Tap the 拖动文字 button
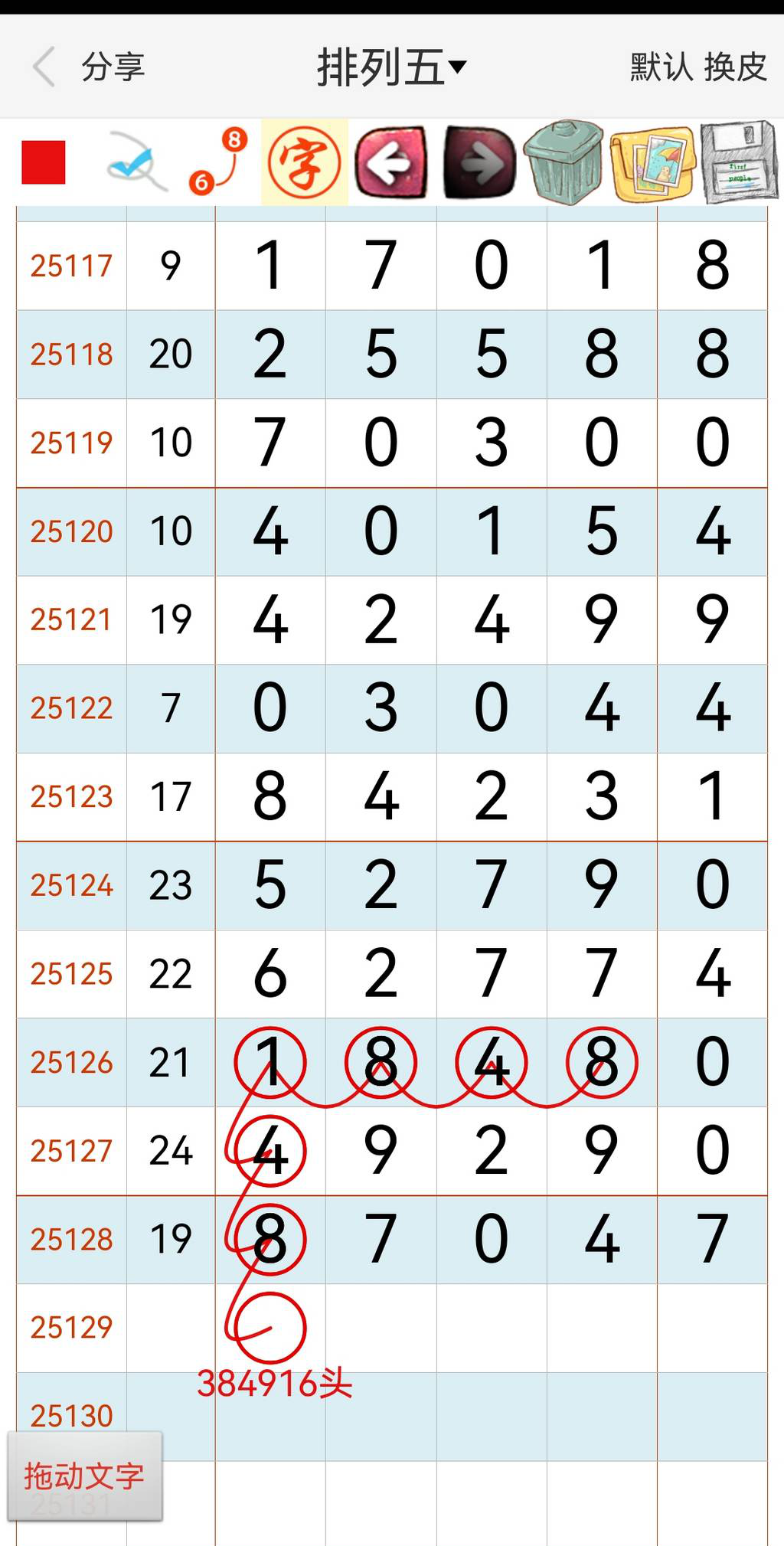 point(84,1476)
